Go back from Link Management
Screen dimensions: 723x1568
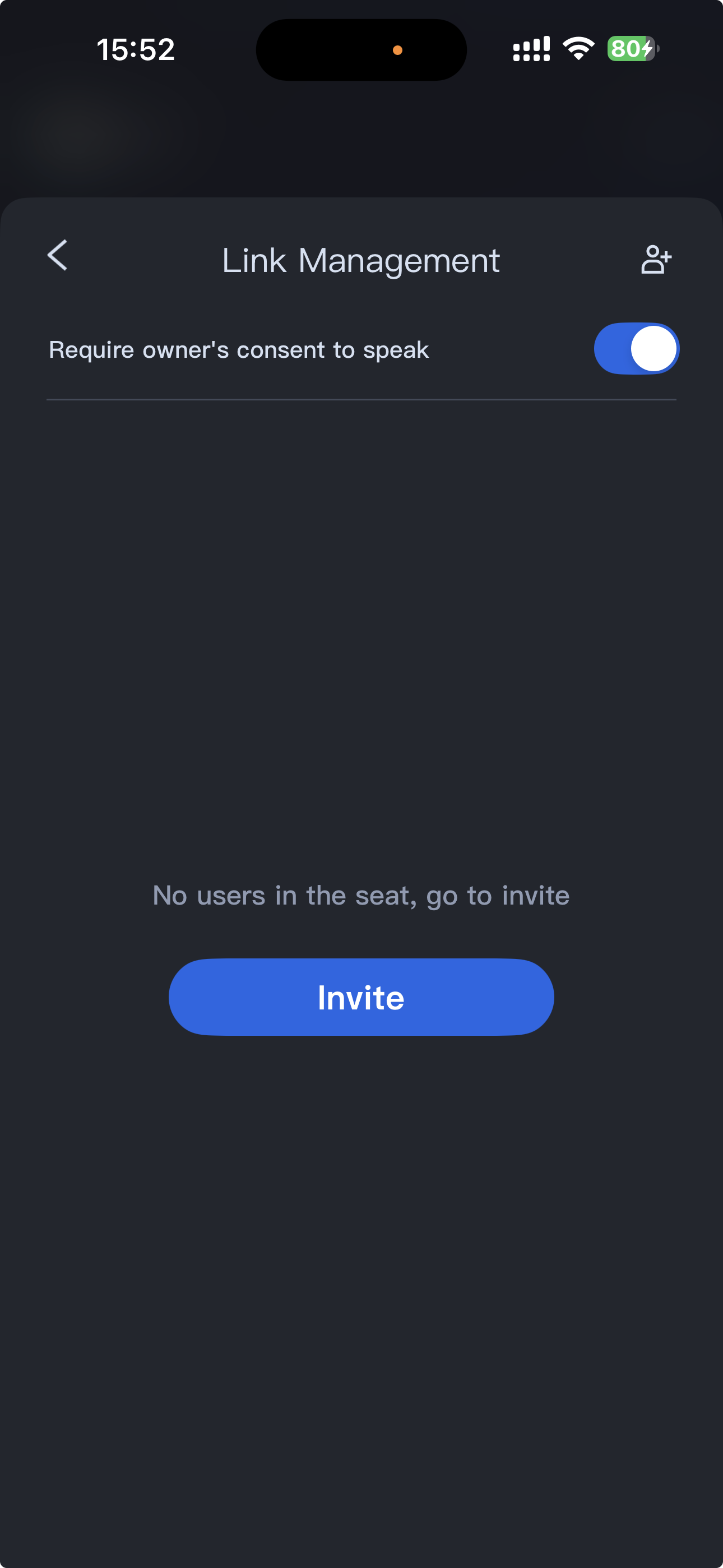pyautogui.click(x=58, y=255)
